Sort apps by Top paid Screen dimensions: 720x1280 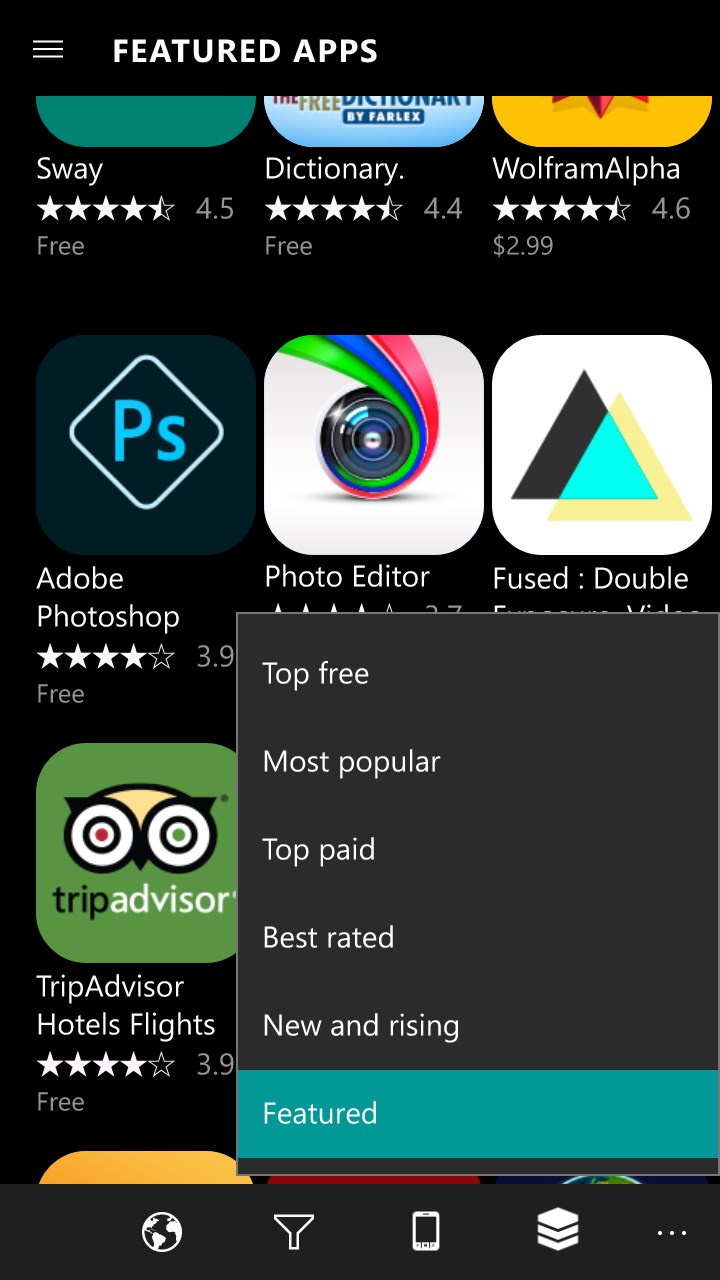point(478,850)
